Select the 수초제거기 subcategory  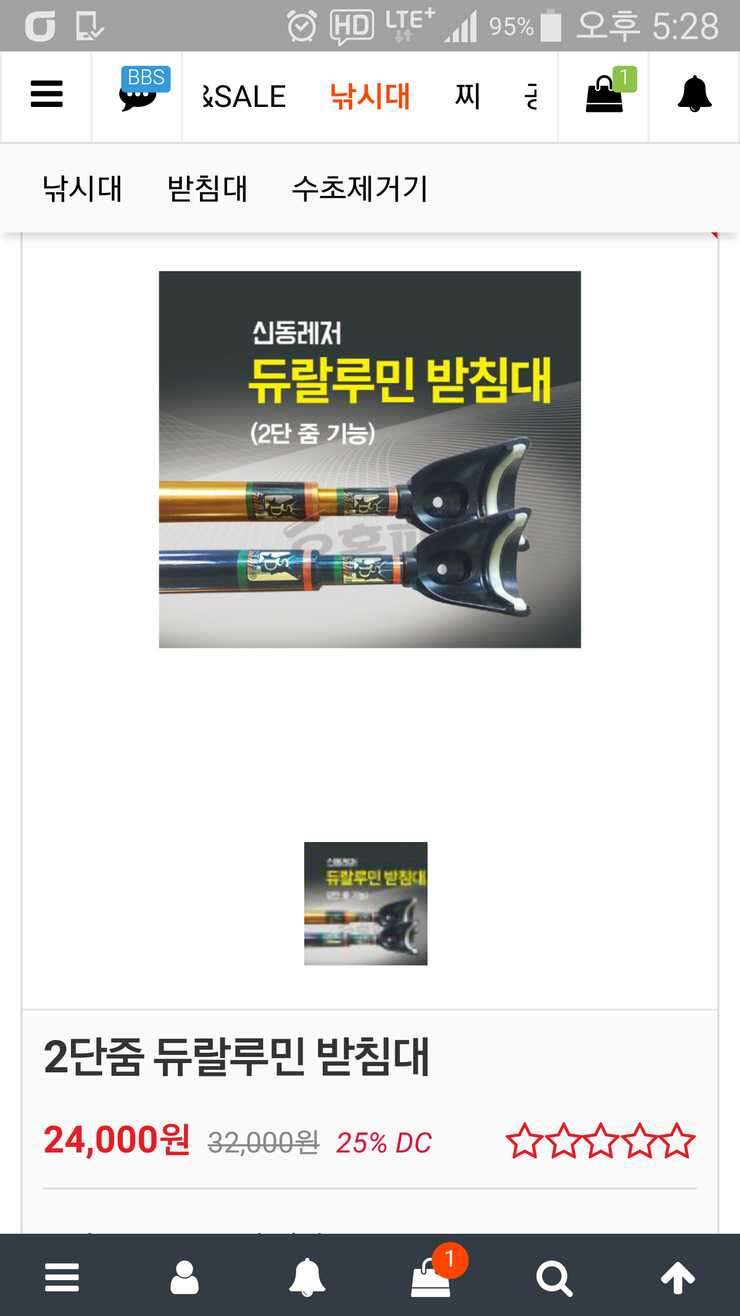(x=360, y=188)
